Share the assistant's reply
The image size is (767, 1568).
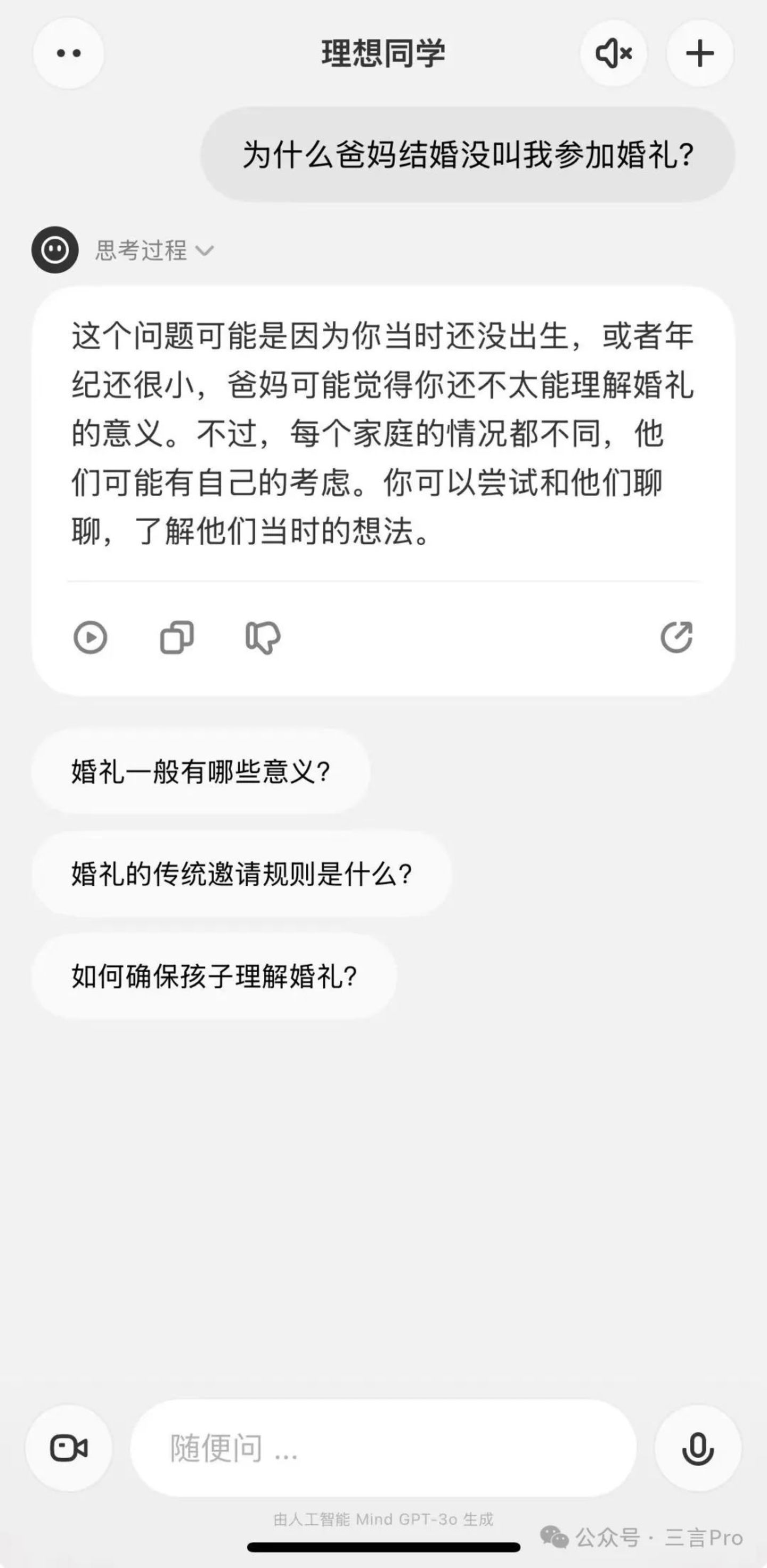(676, 637)
